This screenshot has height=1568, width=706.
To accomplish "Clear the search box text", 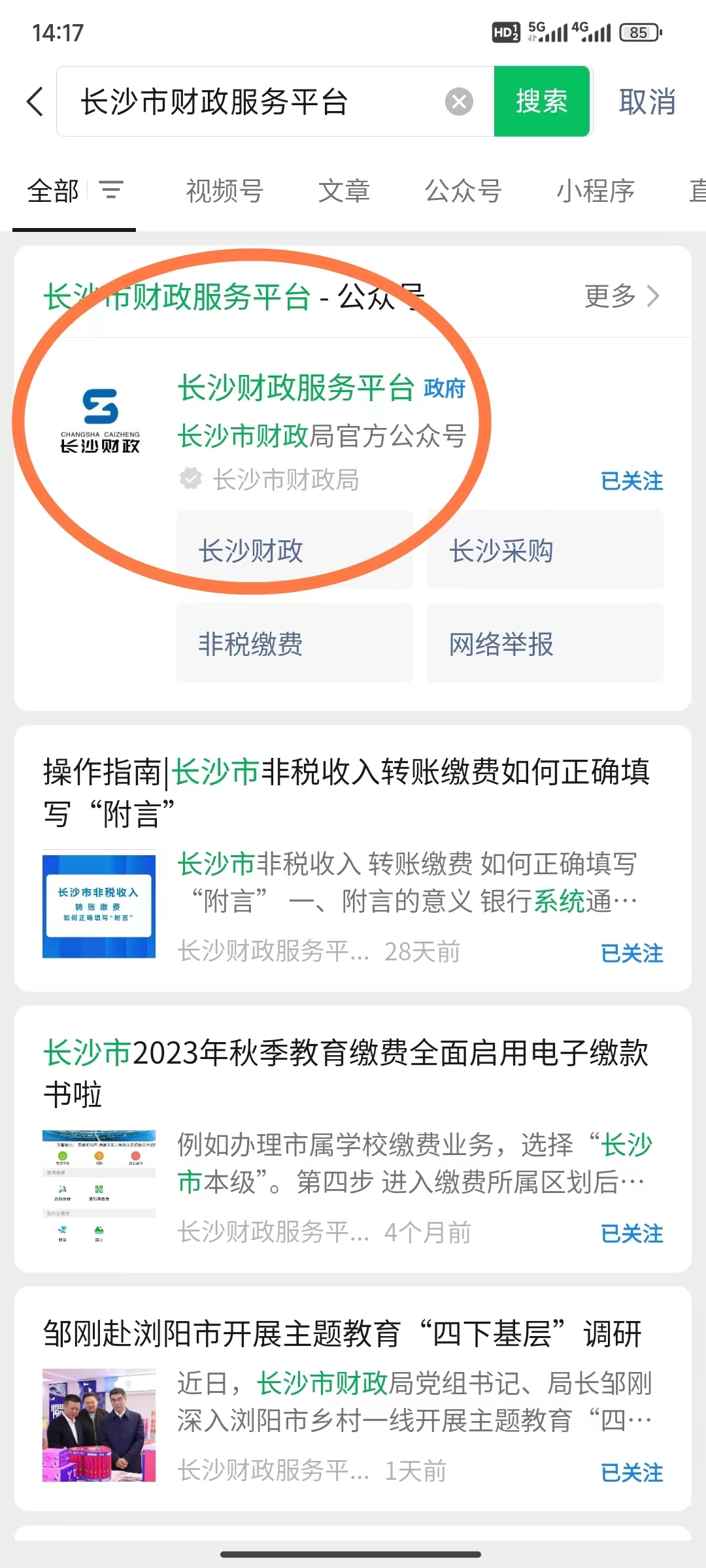I will (459, 102).
